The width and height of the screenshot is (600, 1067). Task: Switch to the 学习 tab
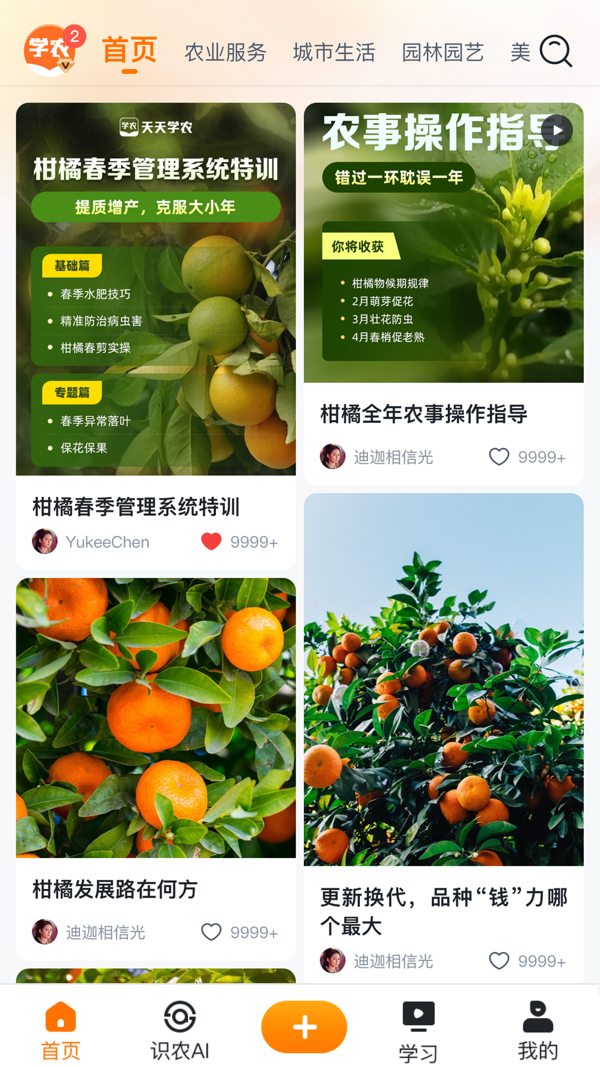tap(418, 1031)
